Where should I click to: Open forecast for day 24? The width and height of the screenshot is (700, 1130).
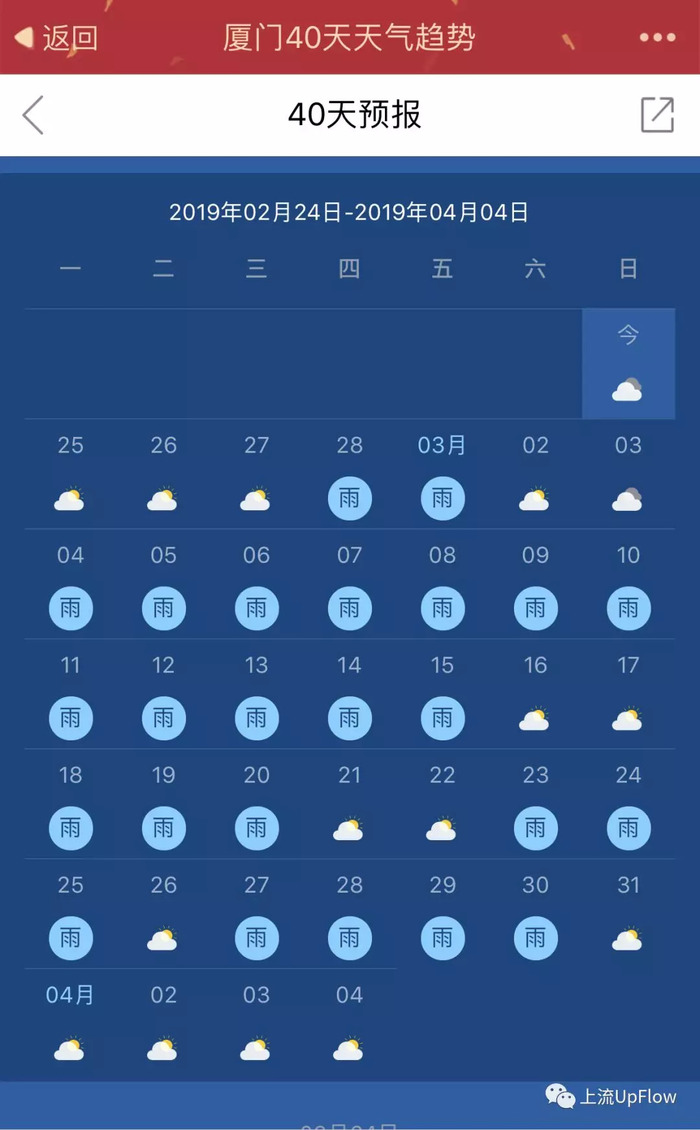[628, 805]
